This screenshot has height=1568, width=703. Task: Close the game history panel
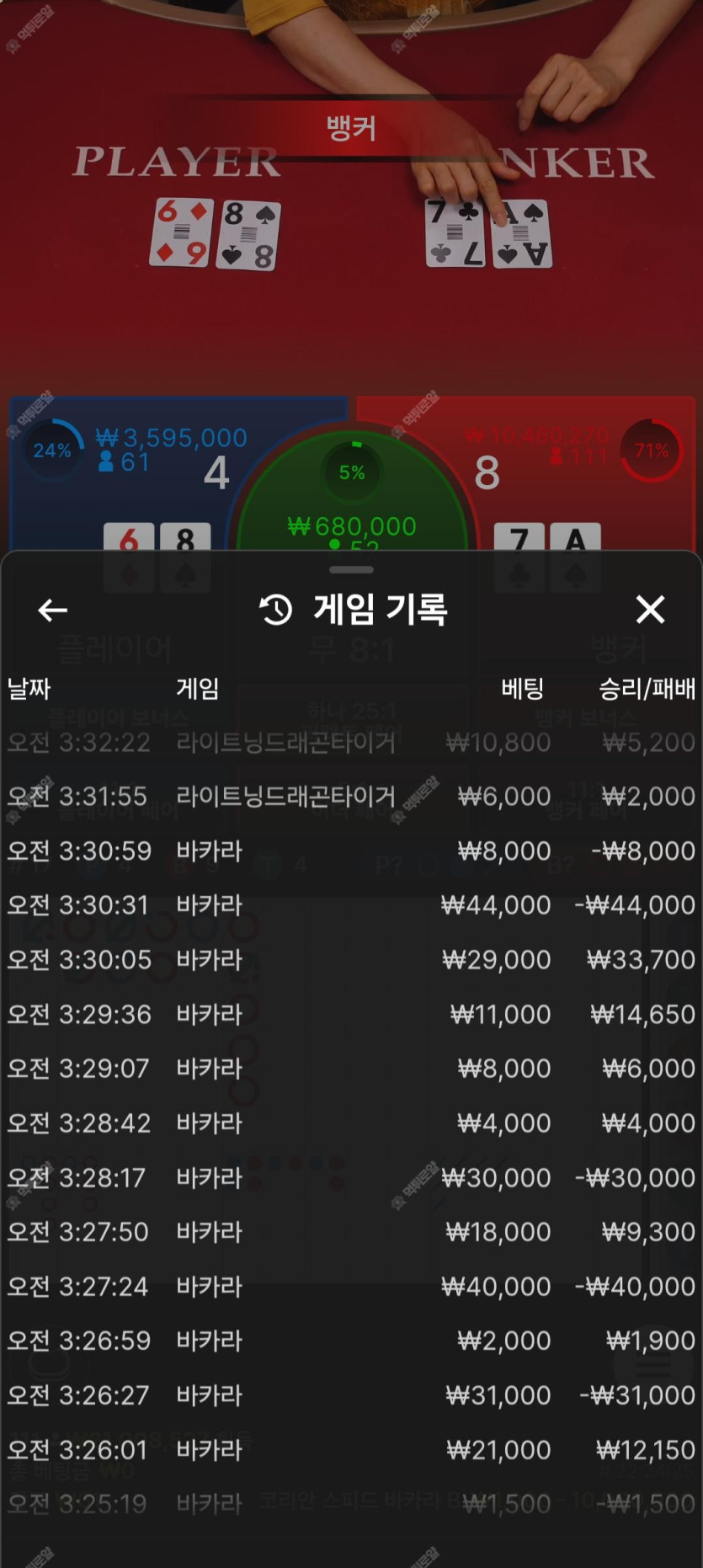click(x=650, y=609)
